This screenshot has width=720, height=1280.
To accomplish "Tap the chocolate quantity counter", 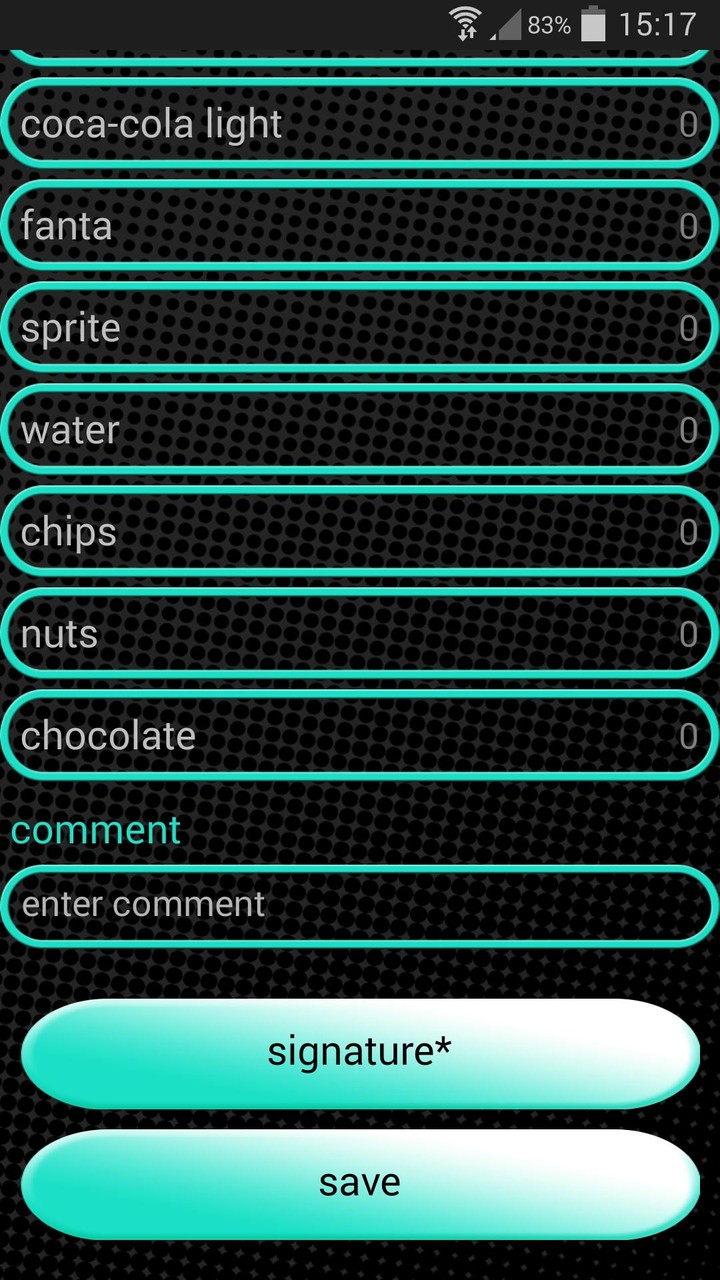I will tap(688, 736).
